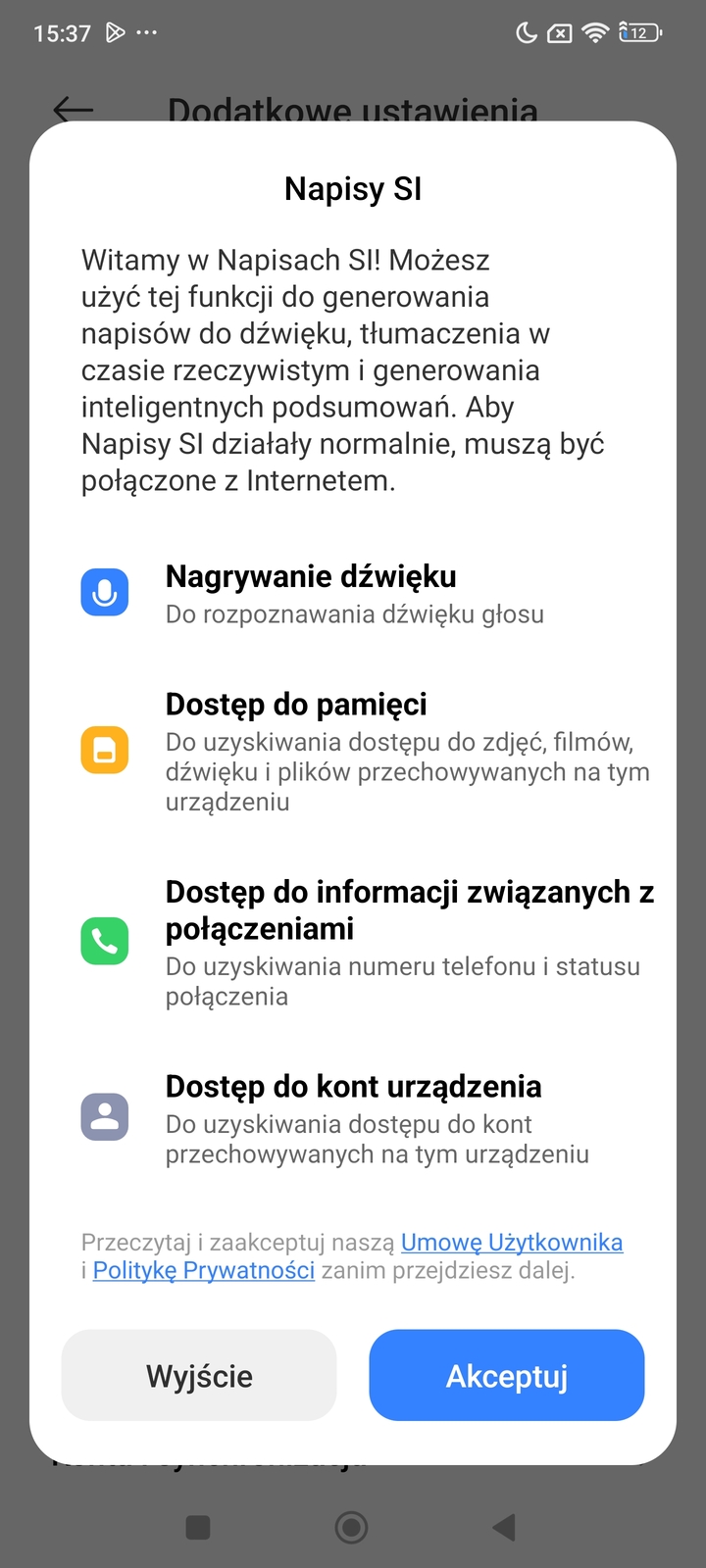706x1568 pixels.
Task: Open the Umowę Użytkownika link
Action: [512, 1242]
